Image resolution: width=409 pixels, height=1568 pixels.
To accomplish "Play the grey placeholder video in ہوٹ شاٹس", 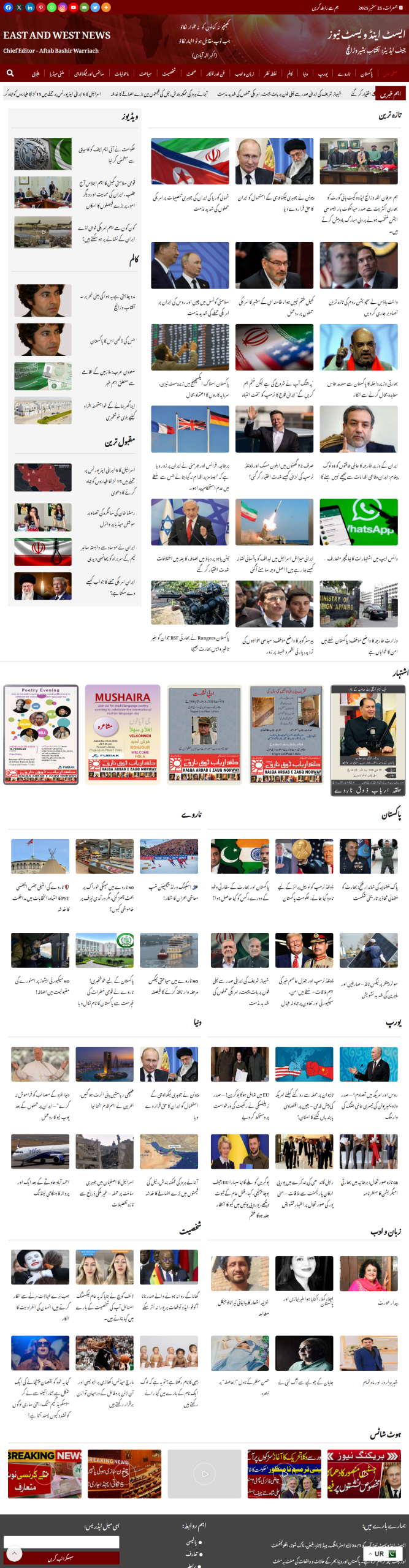I will 204,1474.
